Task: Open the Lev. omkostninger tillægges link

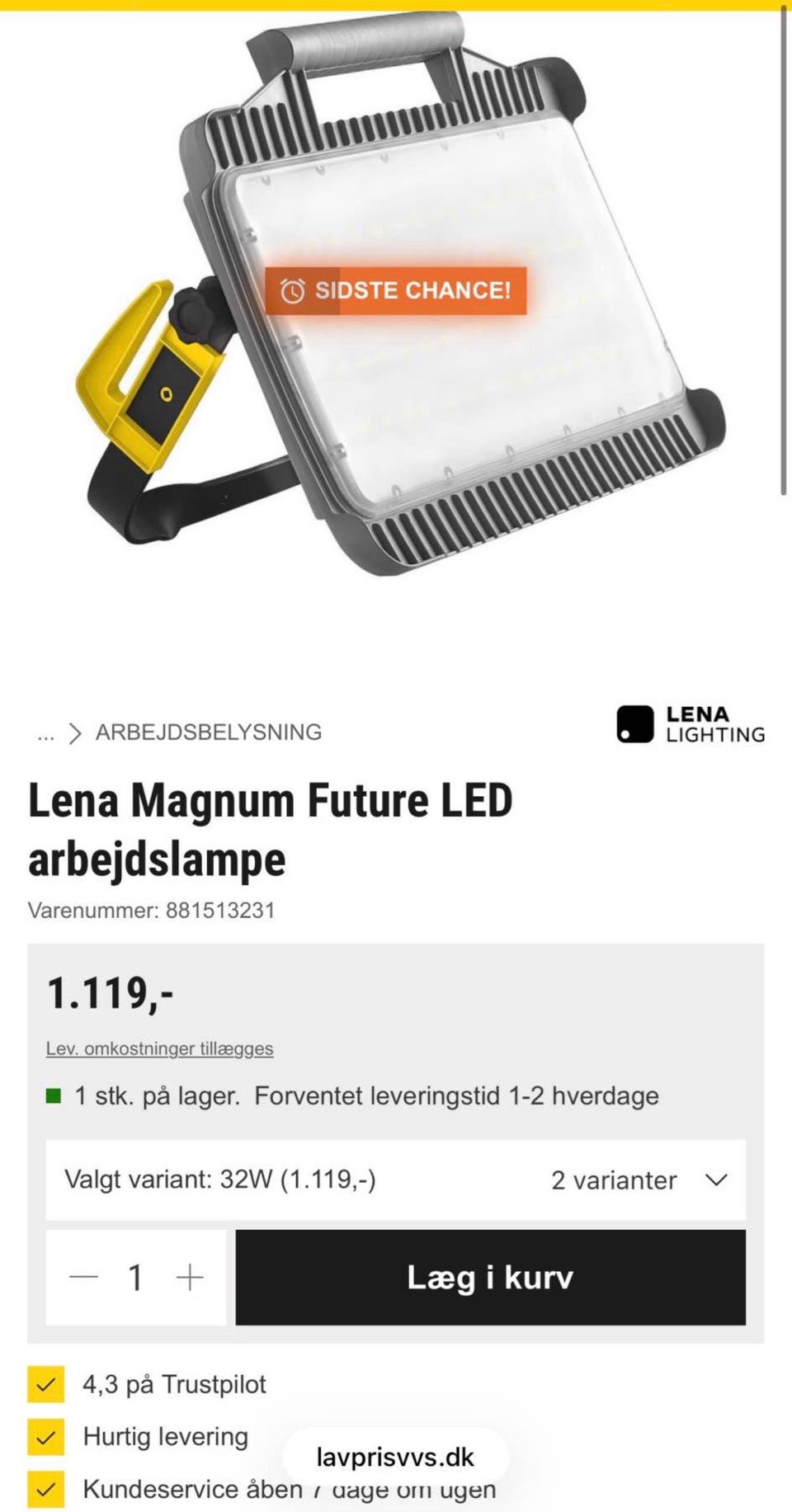Action: 159,1048
